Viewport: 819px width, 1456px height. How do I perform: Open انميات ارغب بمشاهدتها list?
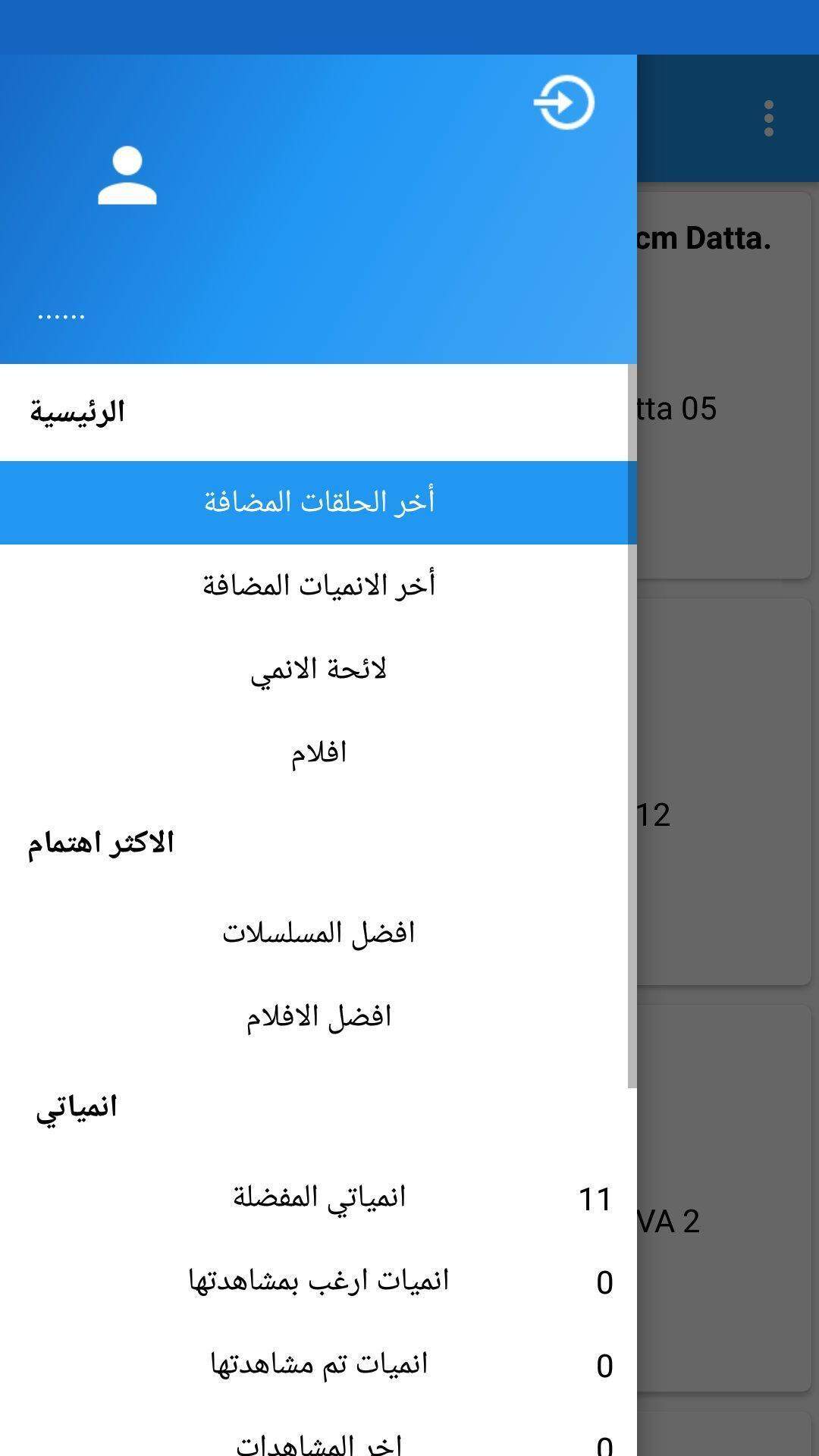point(318,1282)
